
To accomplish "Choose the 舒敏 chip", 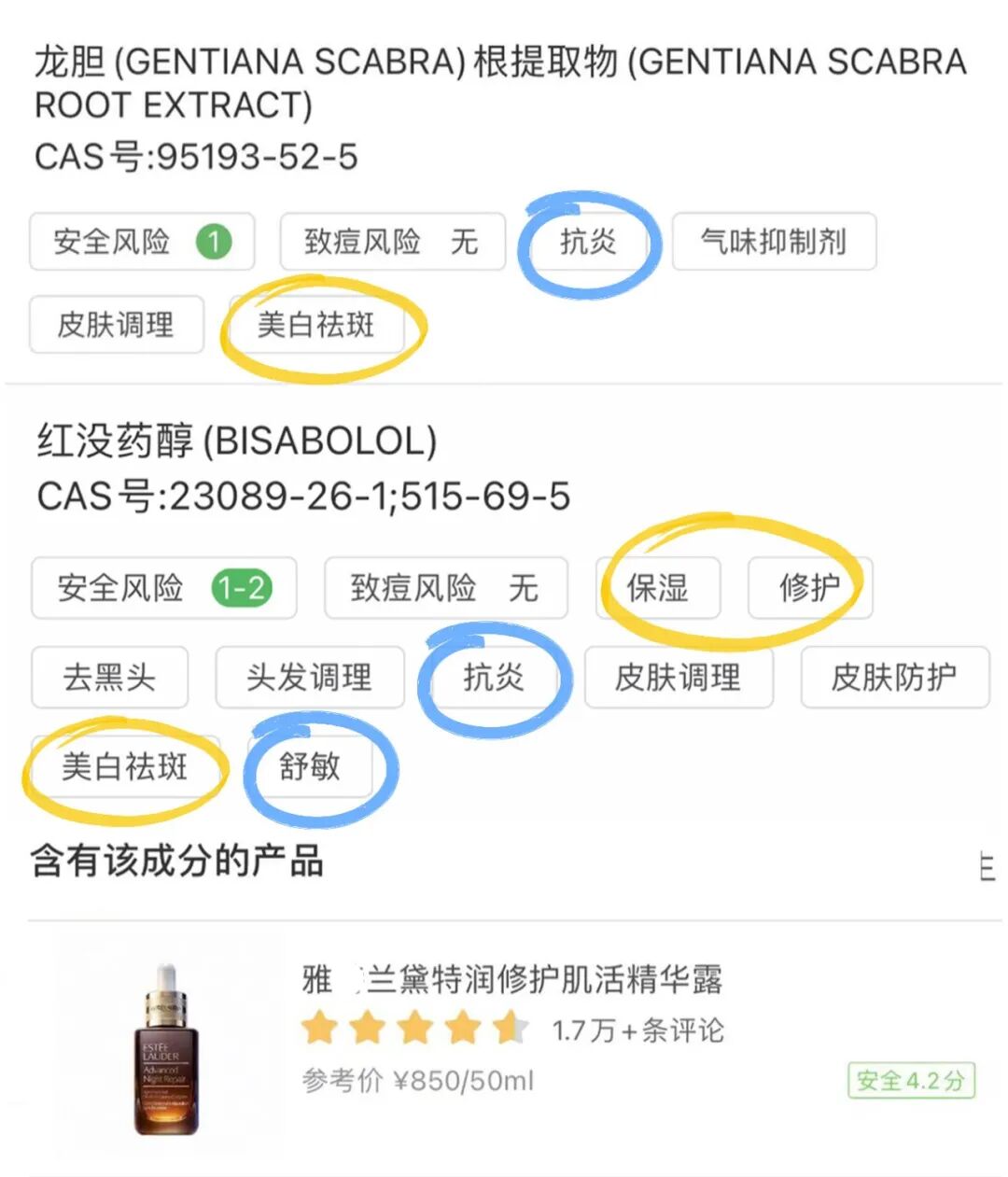I will pos(309,767).
